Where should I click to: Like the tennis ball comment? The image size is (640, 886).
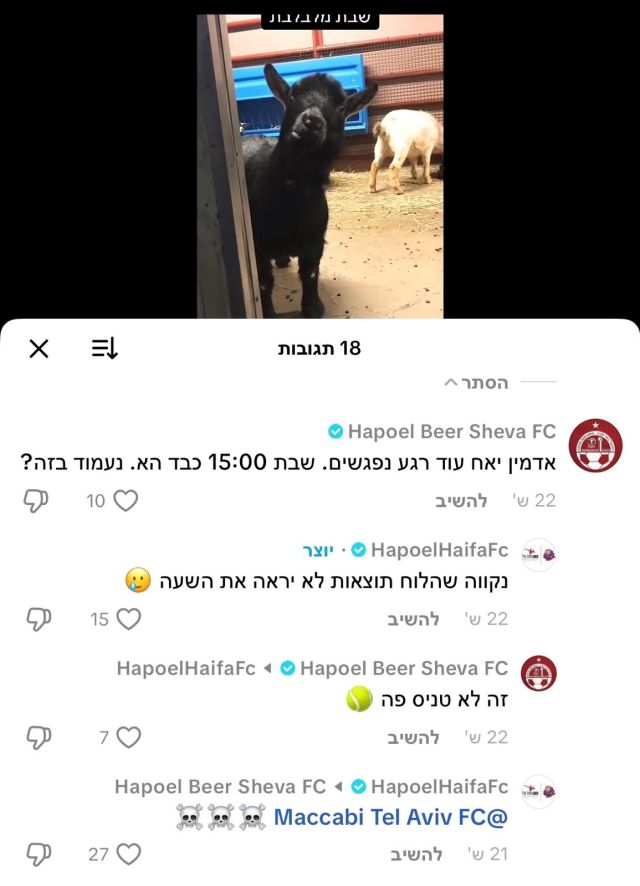(x=128, y=737)
